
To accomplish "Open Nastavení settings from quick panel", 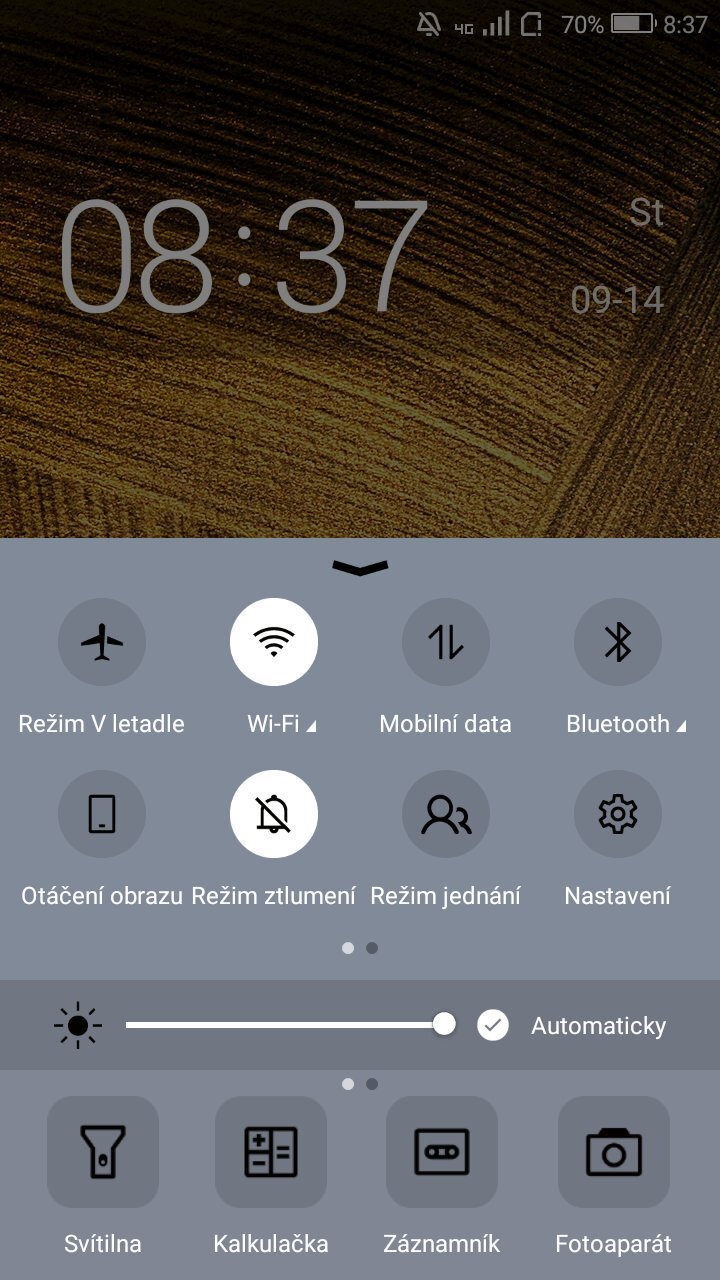I will click(617, 814).
